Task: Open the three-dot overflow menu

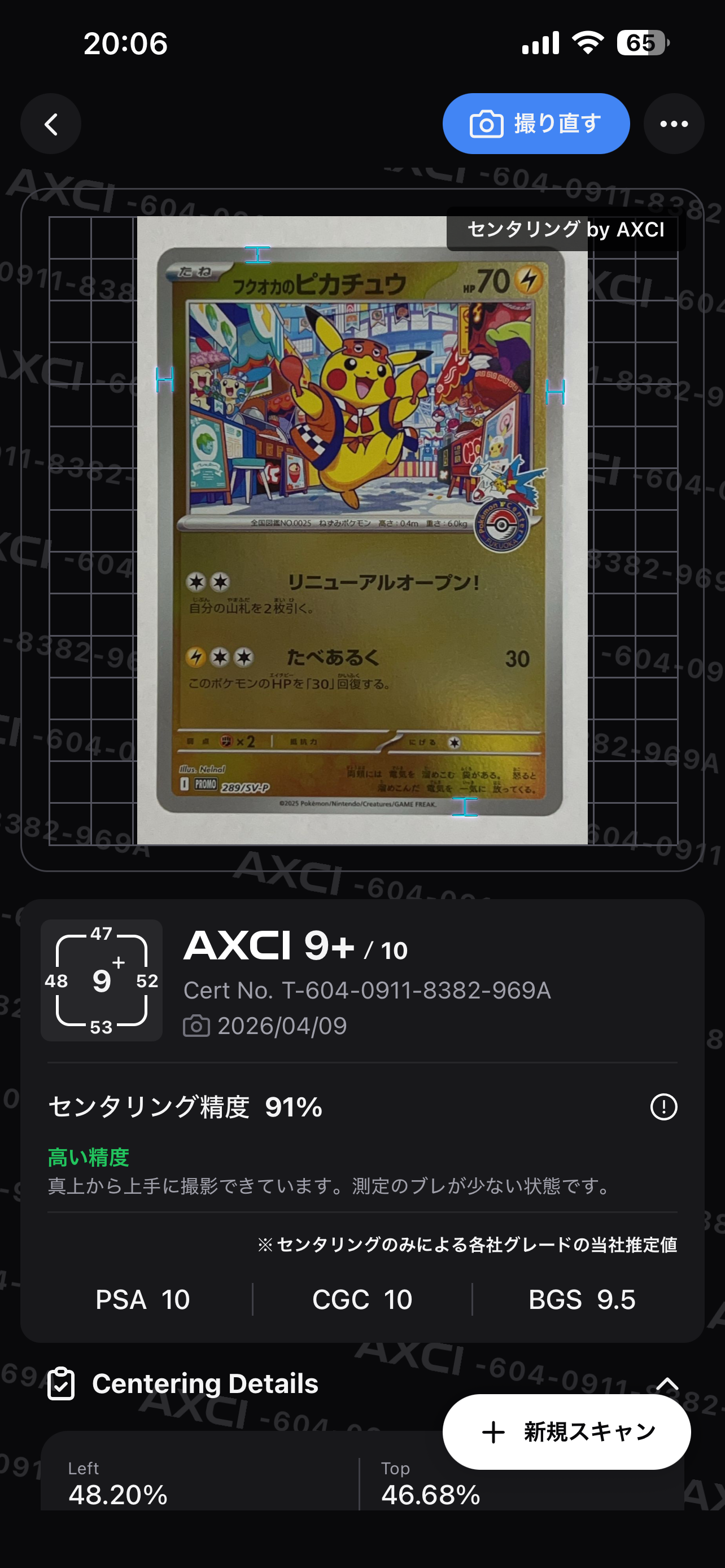Action: tap(674, 124)
